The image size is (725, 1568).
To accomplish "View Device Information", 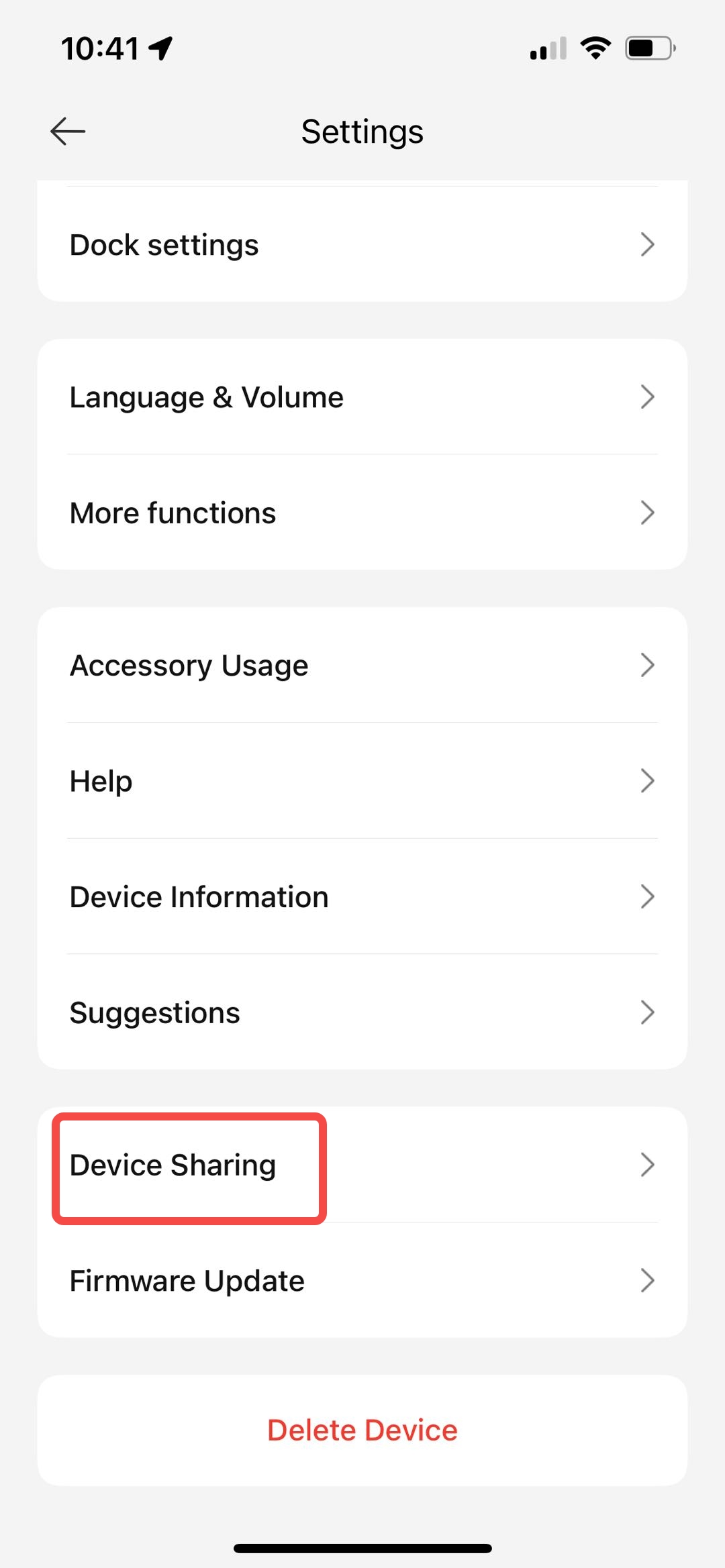I will 362,896.
